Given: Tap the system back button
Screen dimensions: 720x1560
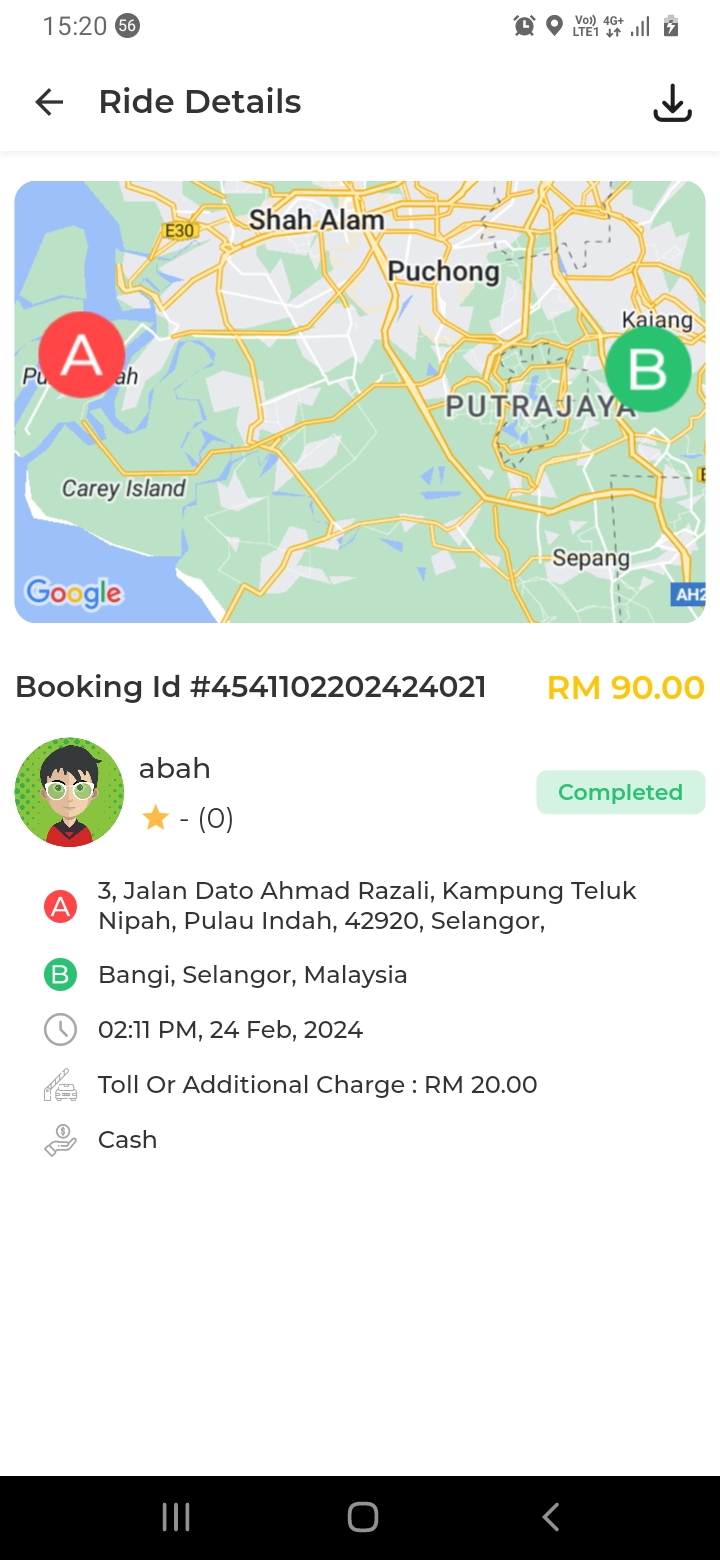Looking at the screenshot, I should (x=550, y=1517).
